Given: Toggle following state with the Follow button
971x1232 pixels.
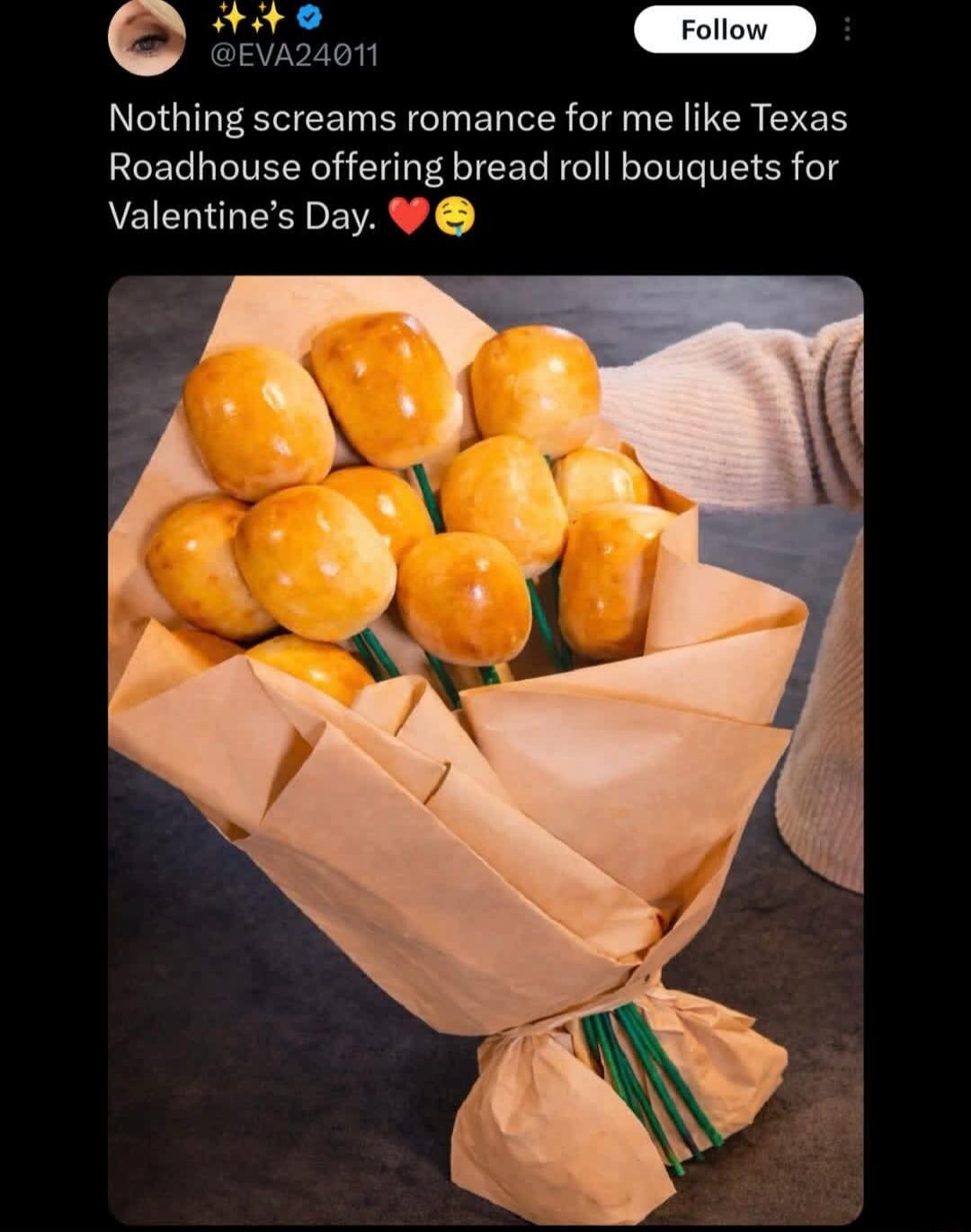Looking at the screenshot, I should point(725,29).
